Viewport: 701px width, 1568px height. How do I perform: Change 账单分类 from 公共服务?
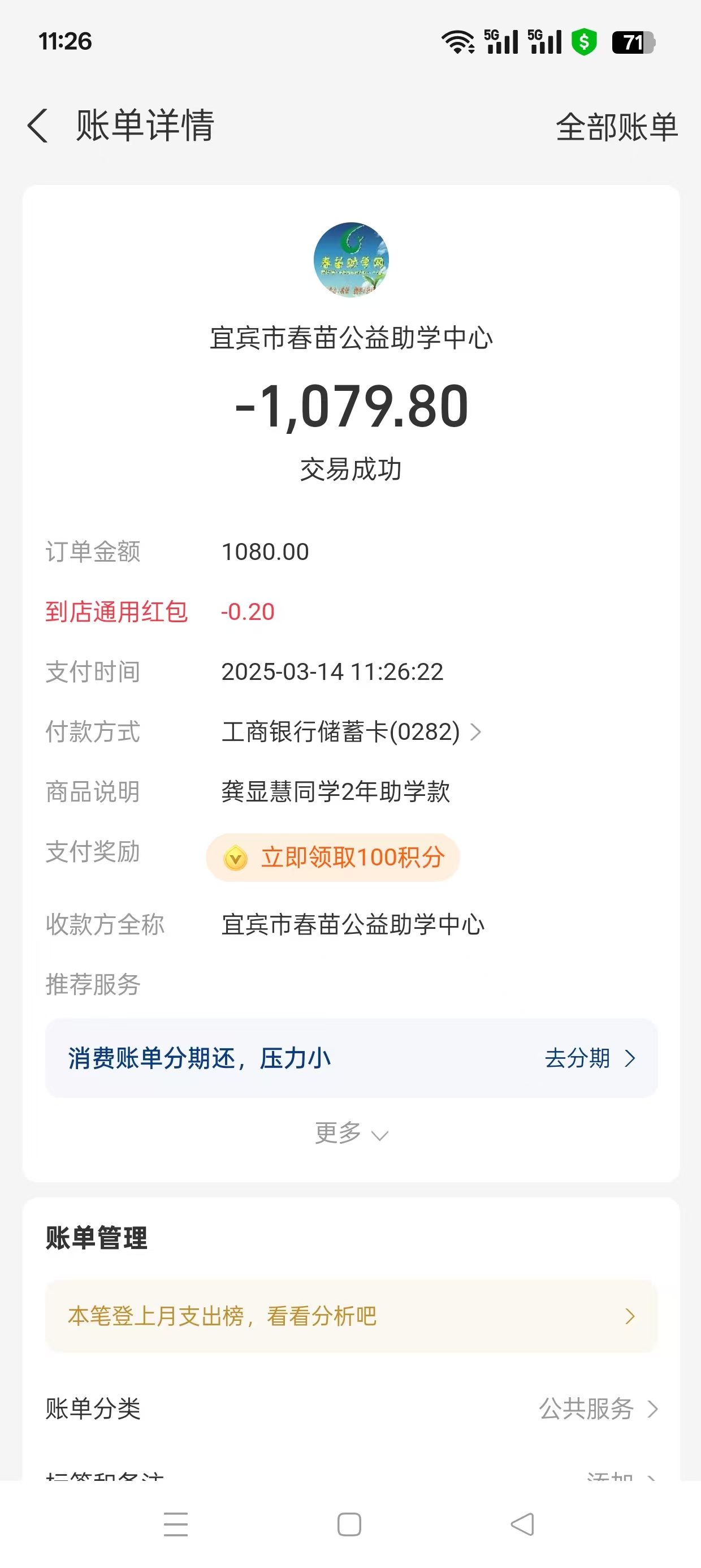click(x=351, y=1408)
